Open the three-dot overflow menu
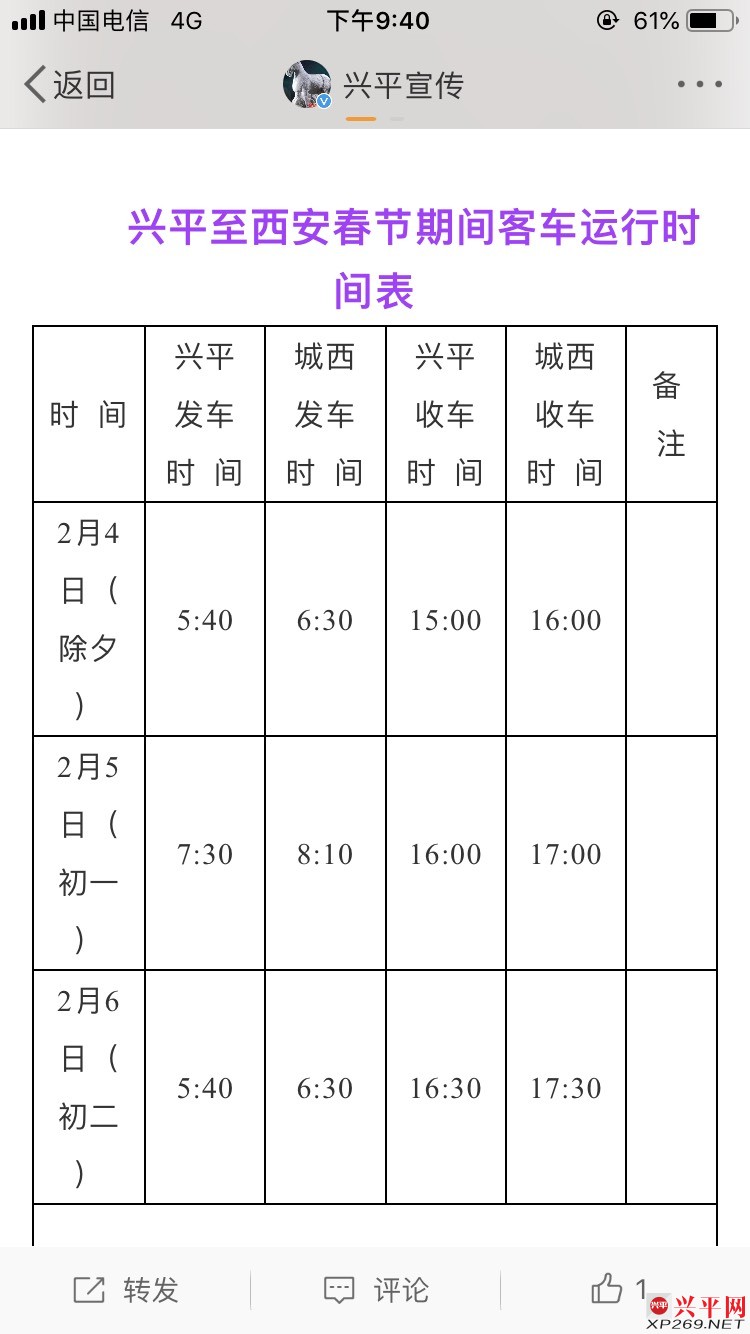This screenshot has width=750, height=1334. (699, 85)
